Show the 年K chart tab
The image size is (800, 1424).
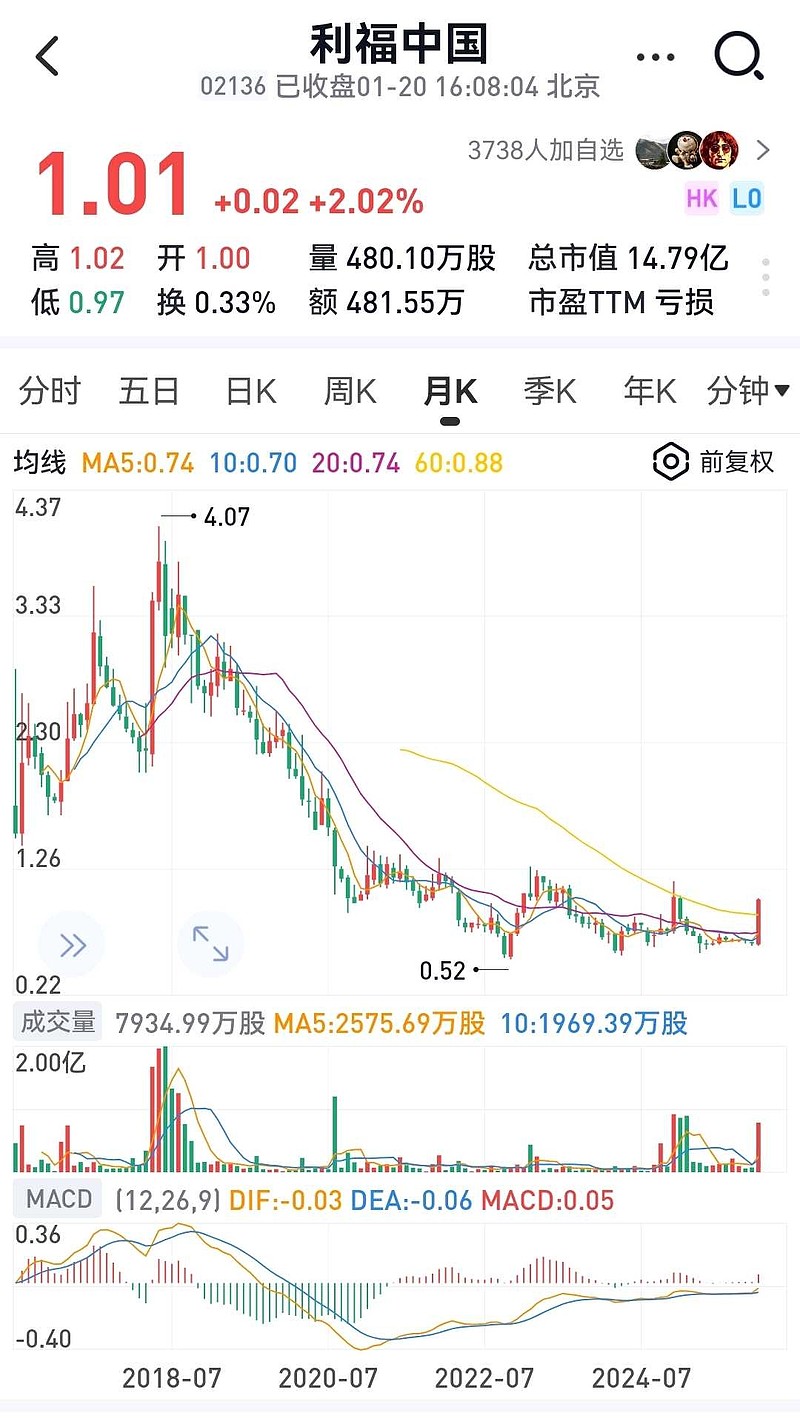pos(650,391)
